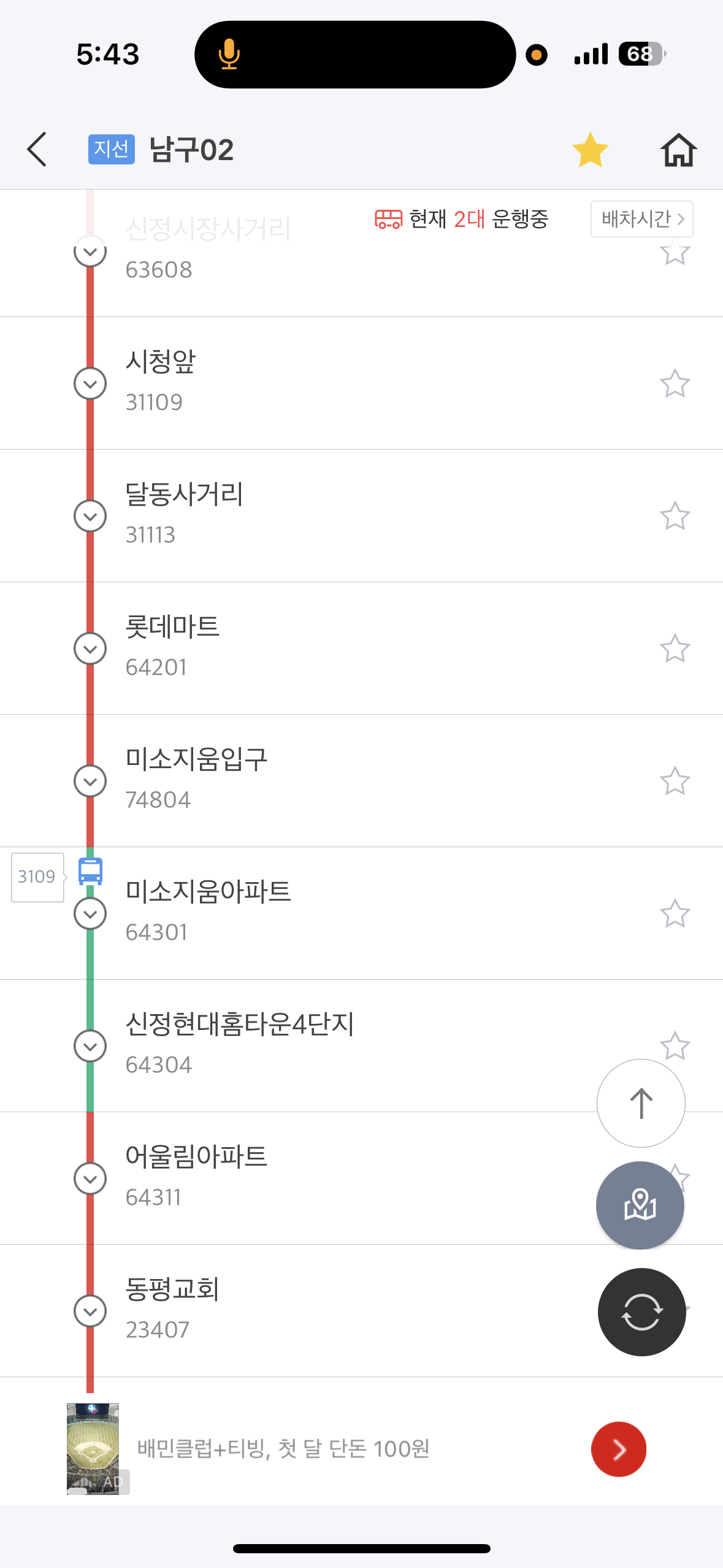Open the 배차시간 schedule button
Image resolution: width=723 pixels, height=1568 pixels.
[x=642, y=218]
